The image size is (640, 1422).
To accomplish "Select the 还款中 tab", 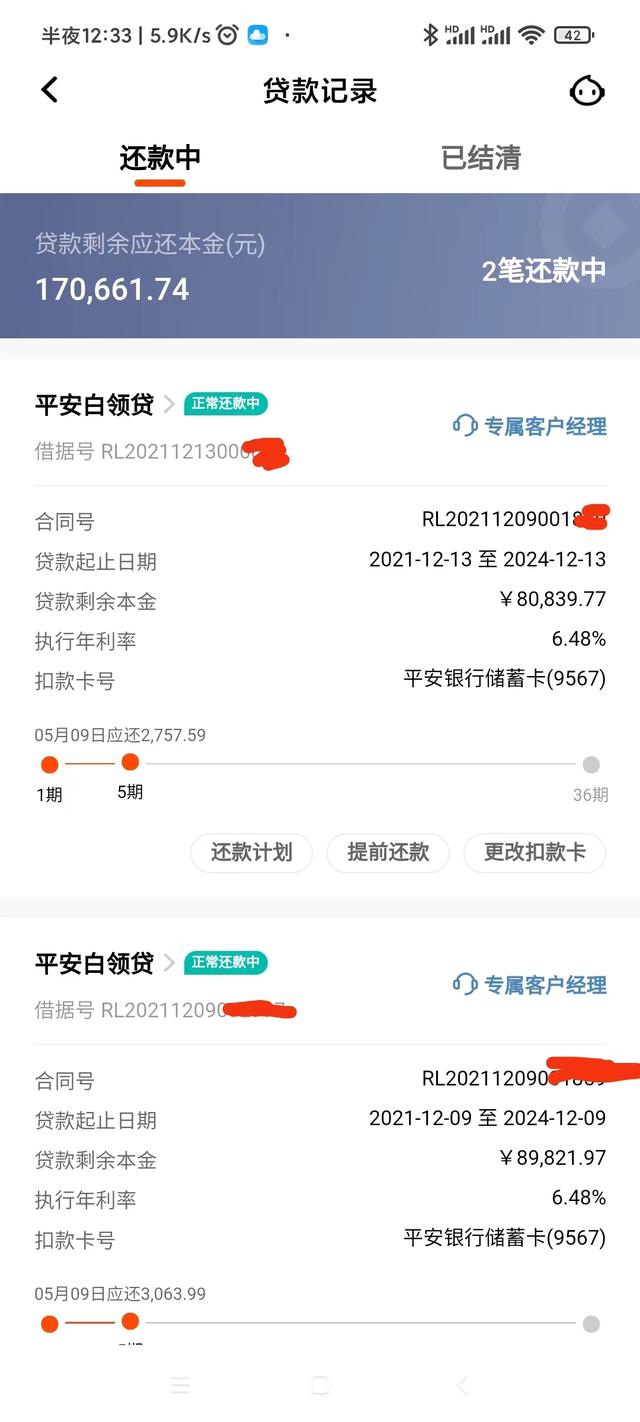I will click(160, 158).
